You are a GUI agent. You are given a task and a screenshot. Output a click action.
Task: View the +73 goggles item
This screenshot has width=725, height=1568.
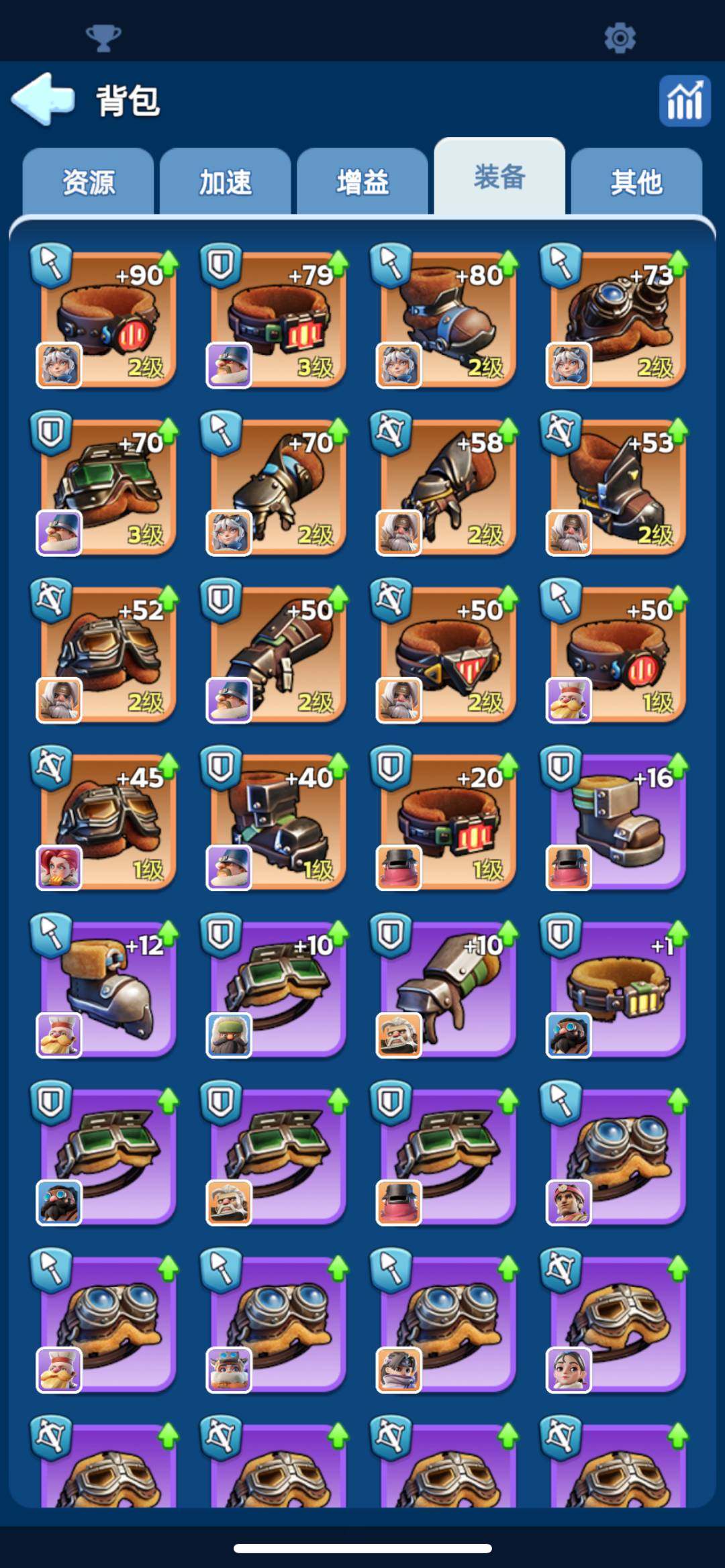click(617, 320)
